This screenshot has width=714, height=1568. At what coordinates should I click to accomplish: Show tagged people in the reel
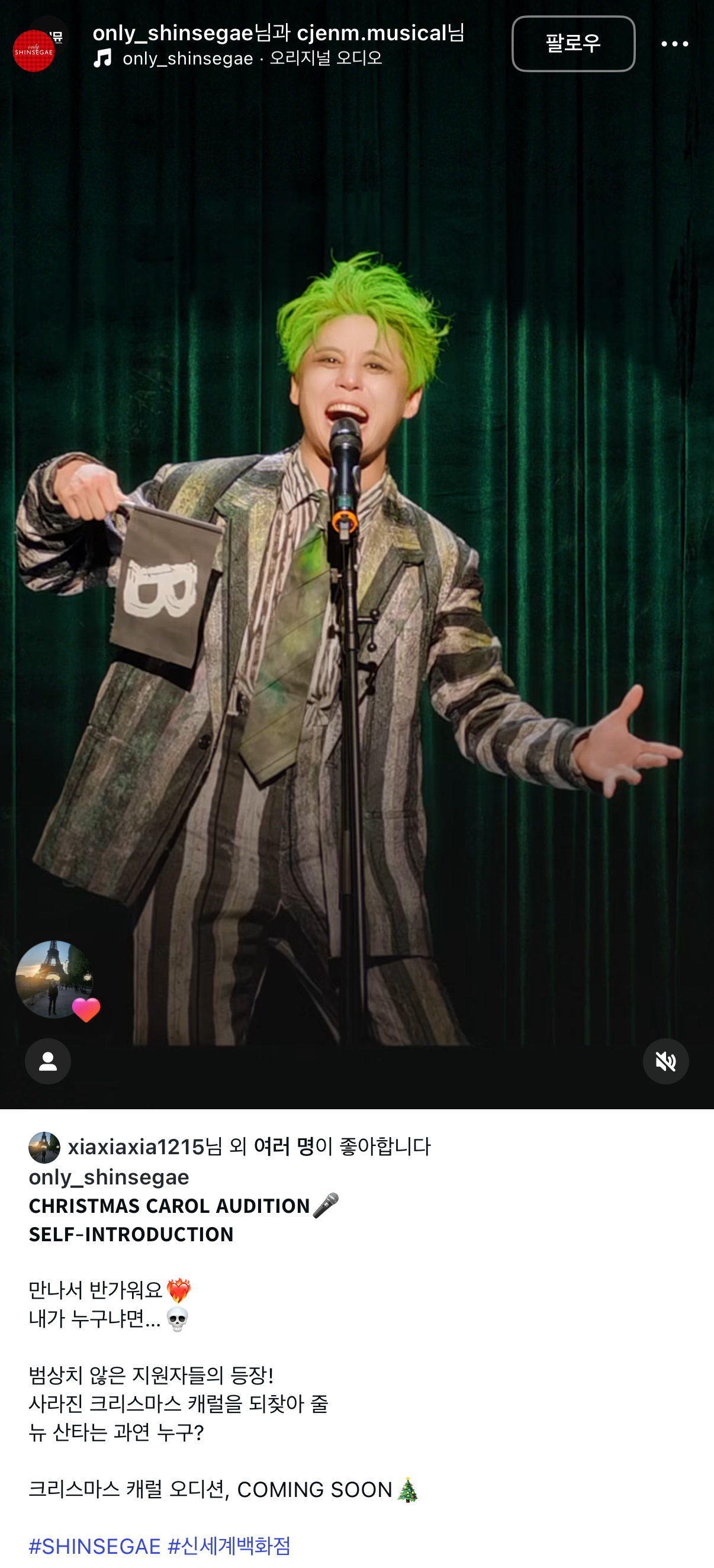[48, 1061]
